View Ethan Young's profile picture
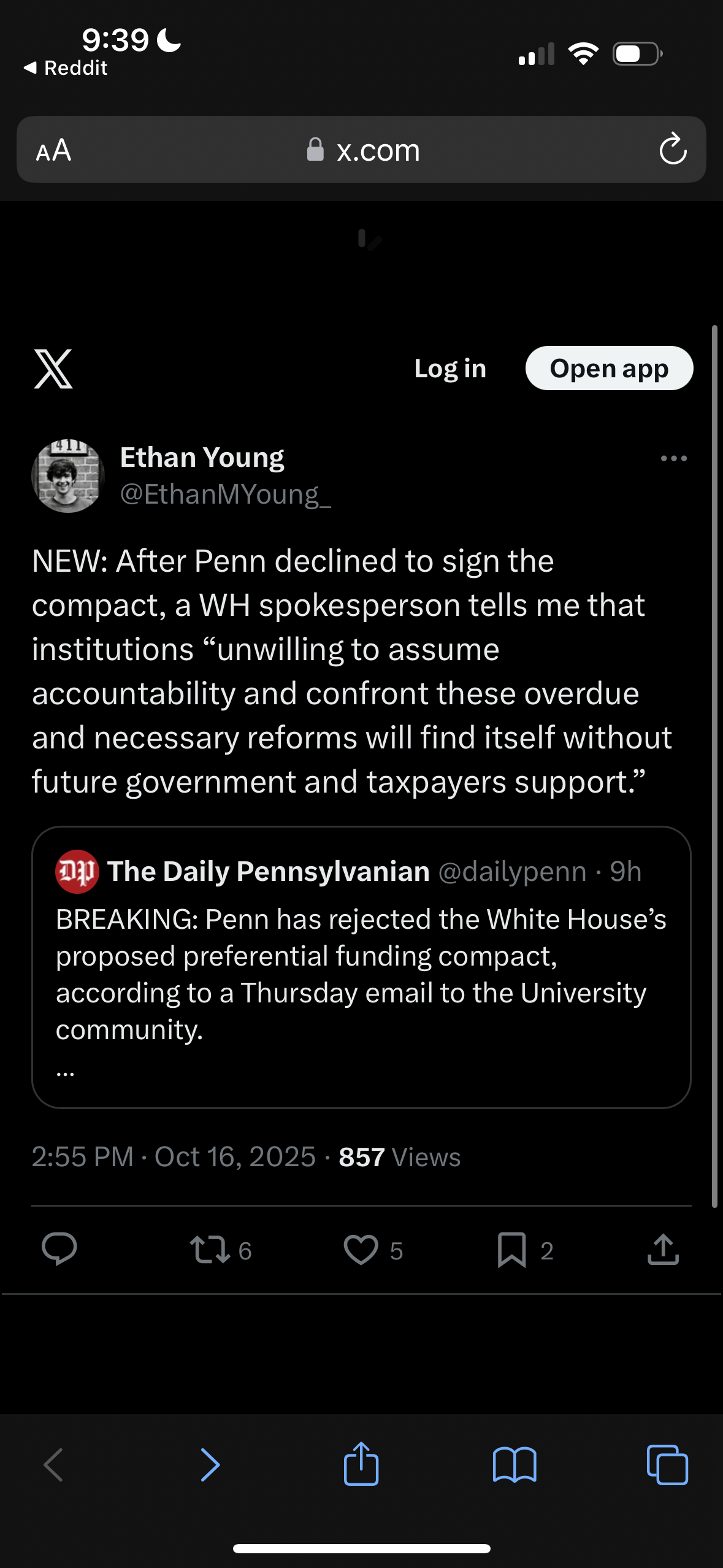 click(x=68, y=475)
